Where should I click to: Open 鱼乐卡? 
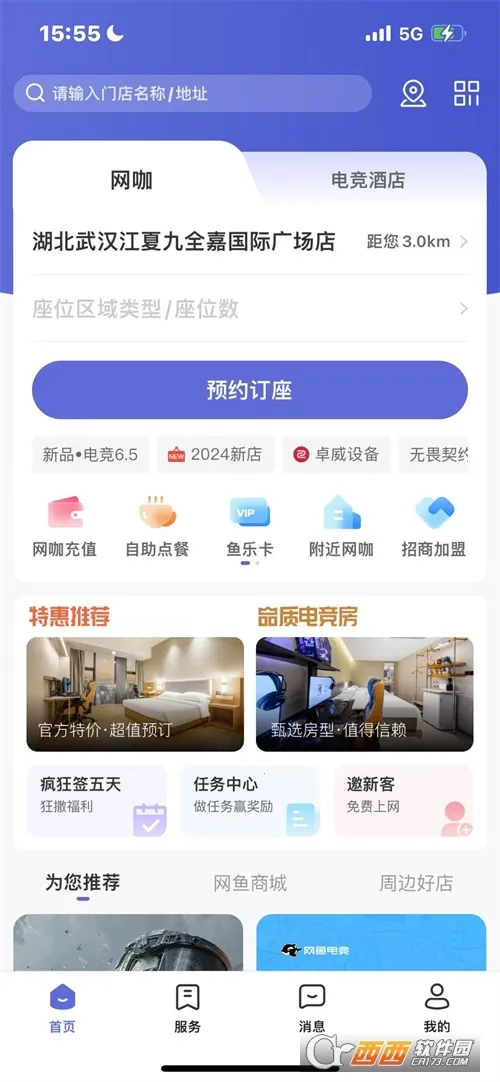point(250,526)
